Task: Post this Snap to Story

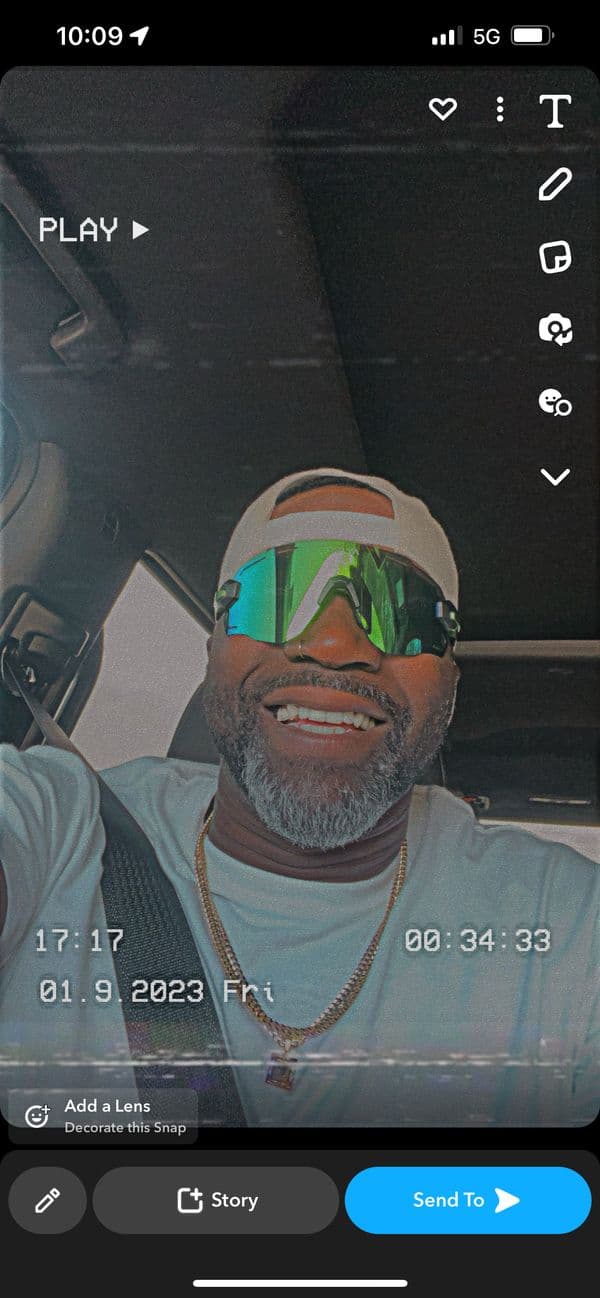Action: pyautogui.click(x=216, y=1200)
